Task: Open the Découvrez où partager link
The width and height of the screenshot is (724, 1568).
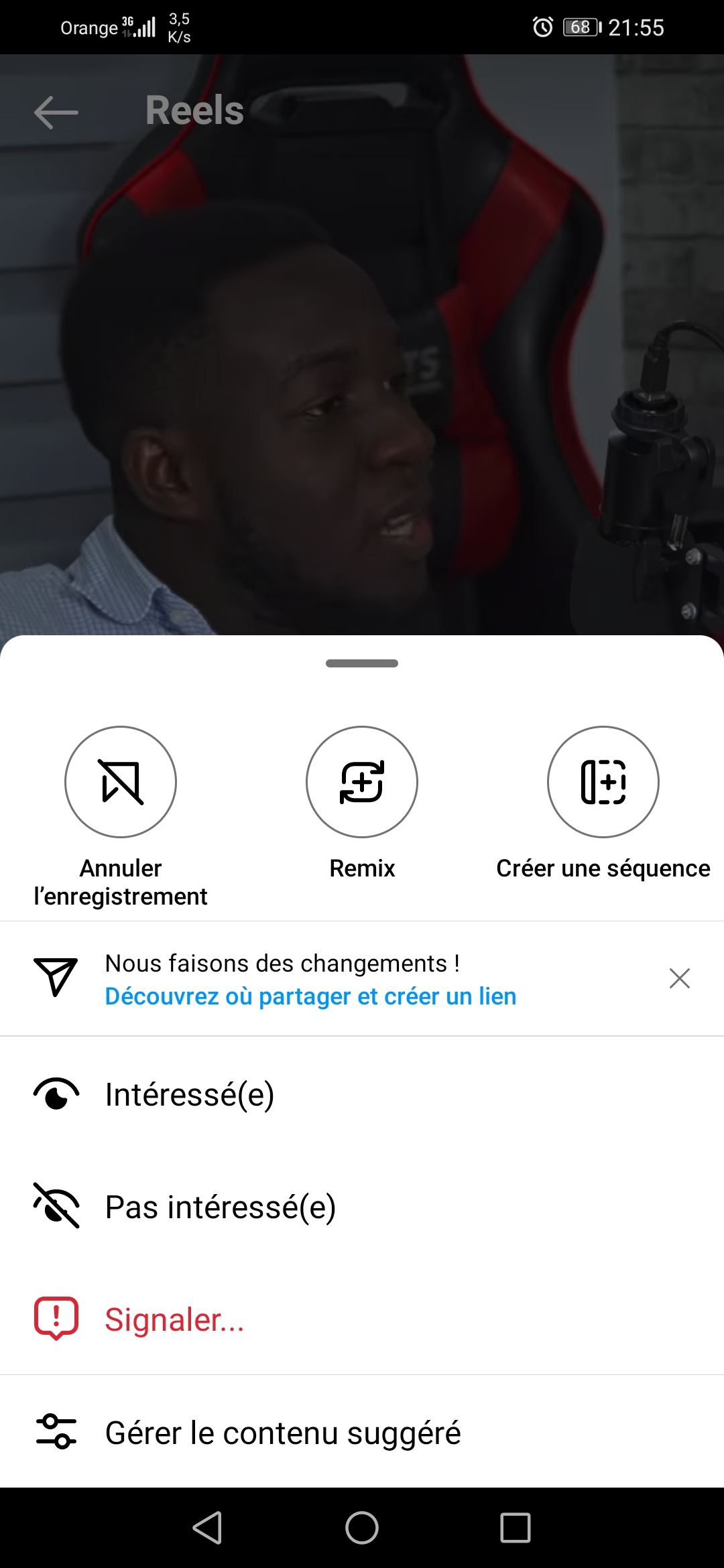Action: [310, 996]
